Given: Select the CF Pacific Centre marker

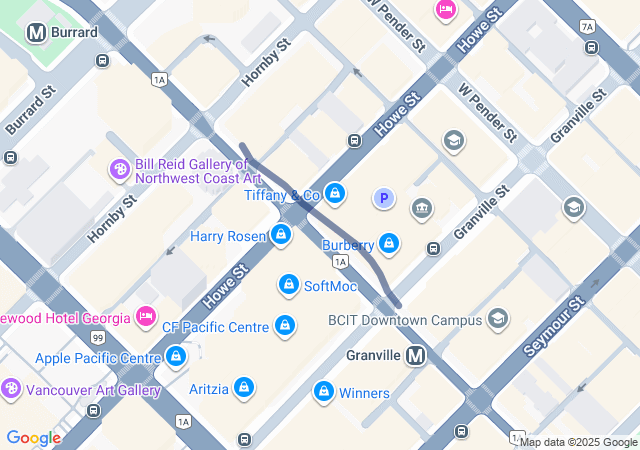Looking at the screenshot, I should [x=286, y=326].
